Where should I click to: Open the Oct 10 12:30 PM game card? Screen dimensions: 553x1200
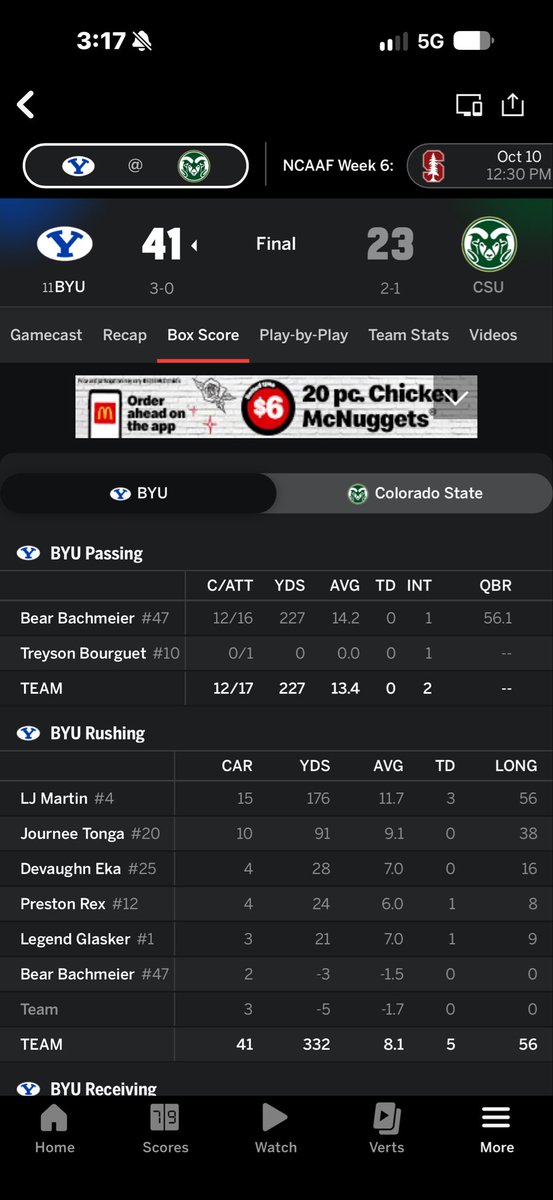point(481,166)
